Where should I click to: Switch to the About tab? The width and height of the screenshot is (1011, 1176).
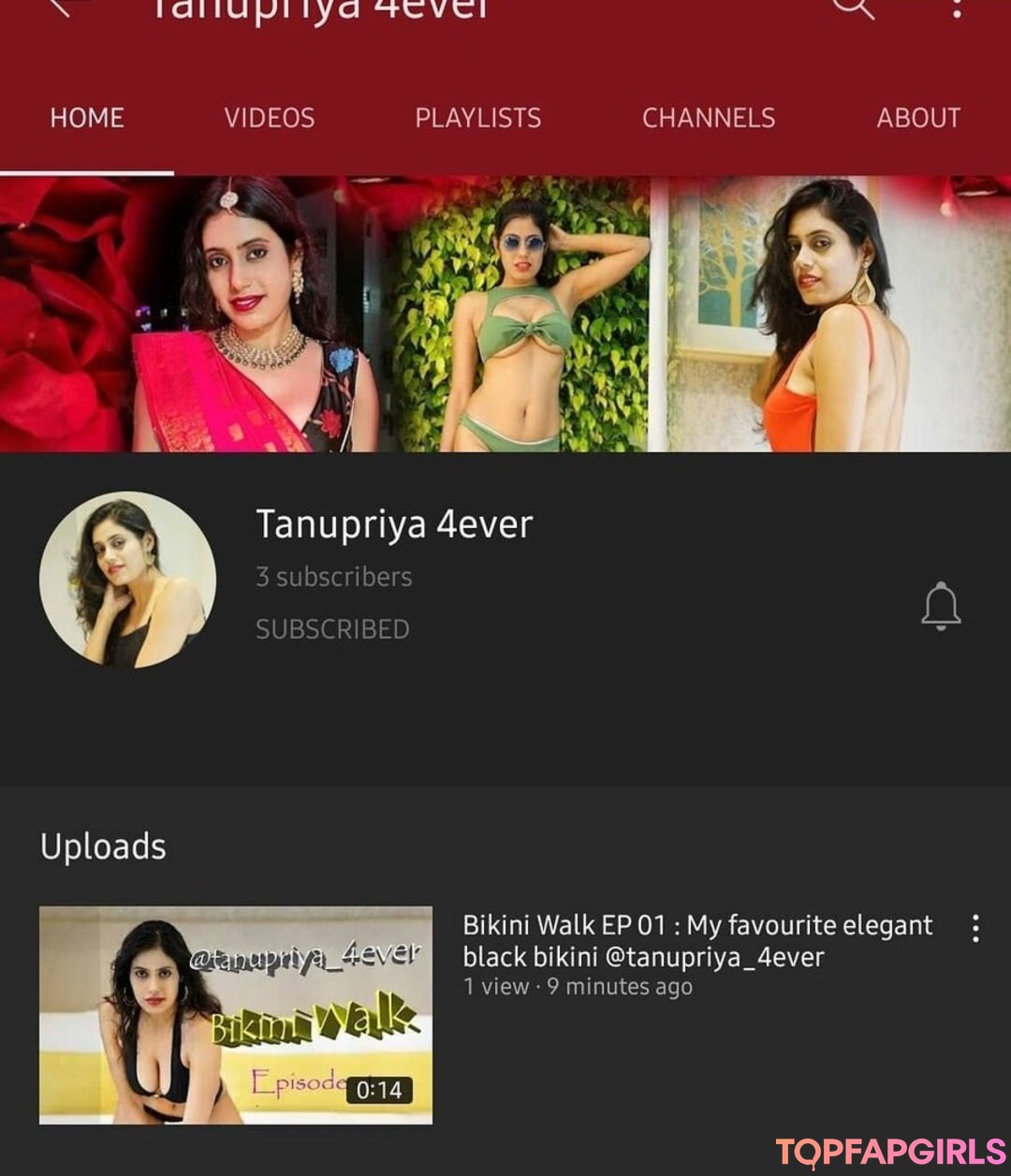(x=918, y=118)
